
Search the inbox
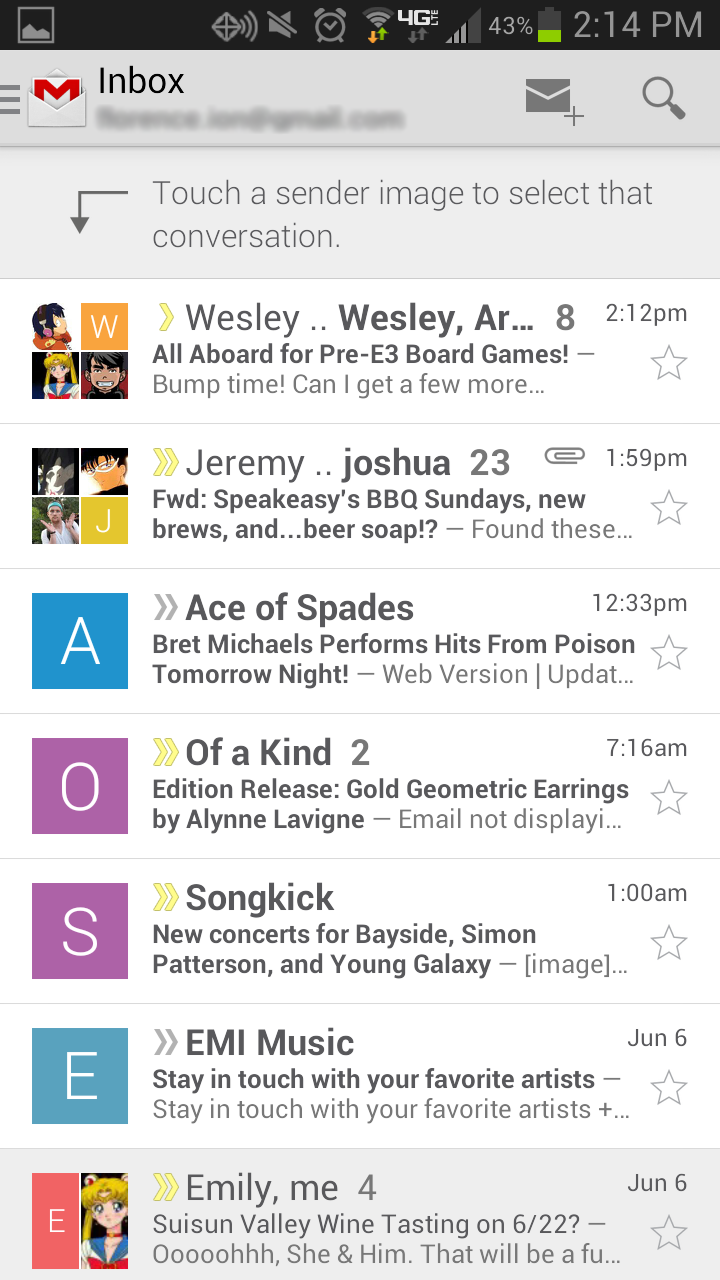(x=663, y=99)
